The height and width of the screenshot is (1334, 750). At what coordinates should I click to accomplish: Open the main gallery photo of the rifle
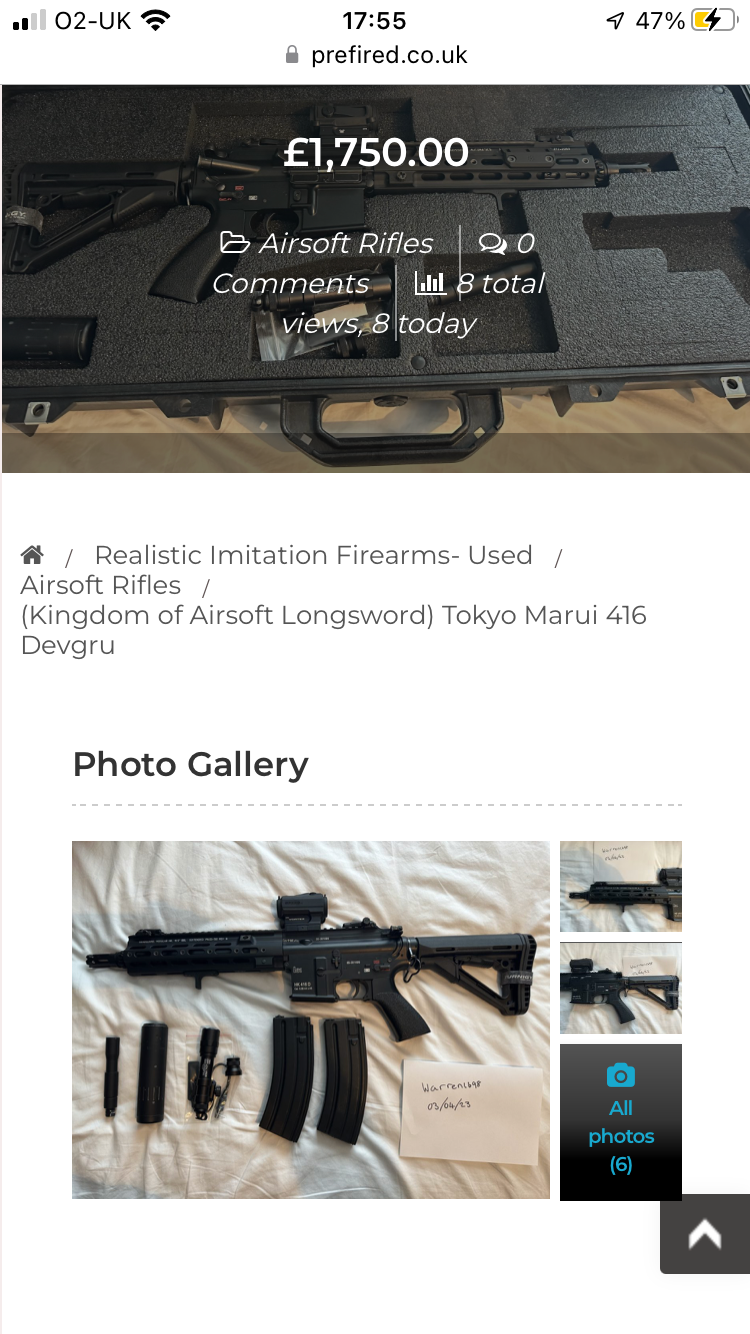pos(310,1019)
